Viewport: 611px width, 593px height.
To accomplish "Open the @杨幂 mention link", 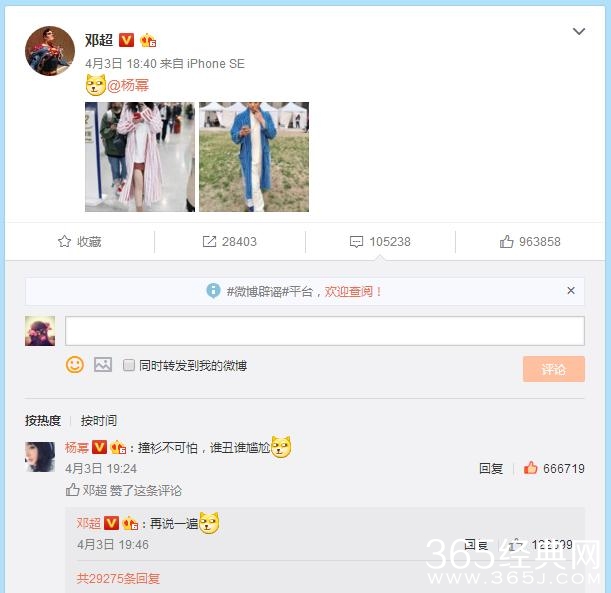I will (128, 85).
